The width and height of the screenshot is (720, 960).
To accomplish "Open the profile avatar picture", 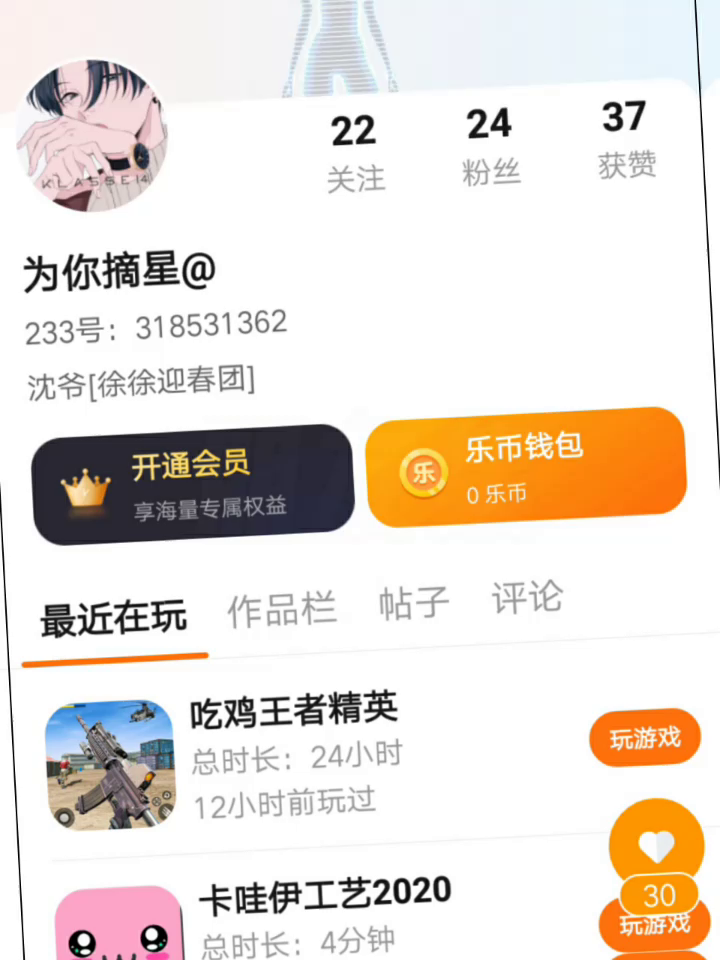I will 94,136.
